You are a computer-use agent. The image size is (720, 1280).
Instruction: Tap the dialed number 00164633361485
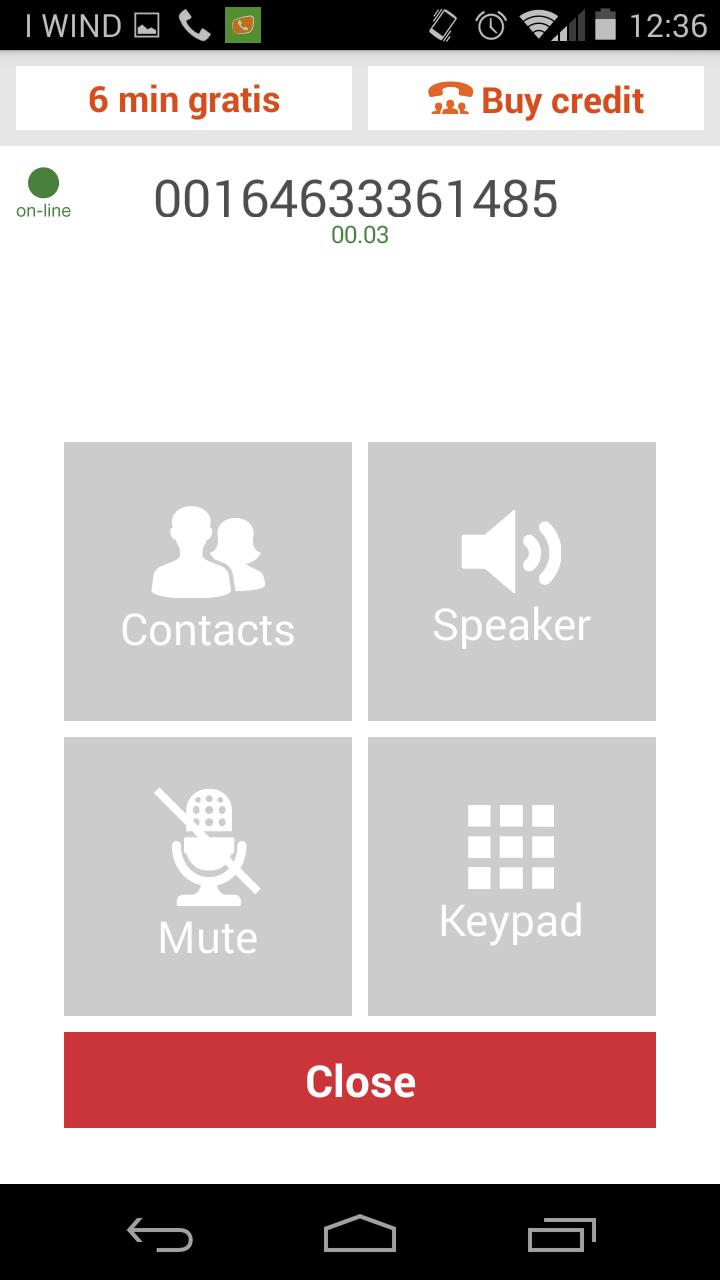[x=358, y=198]
